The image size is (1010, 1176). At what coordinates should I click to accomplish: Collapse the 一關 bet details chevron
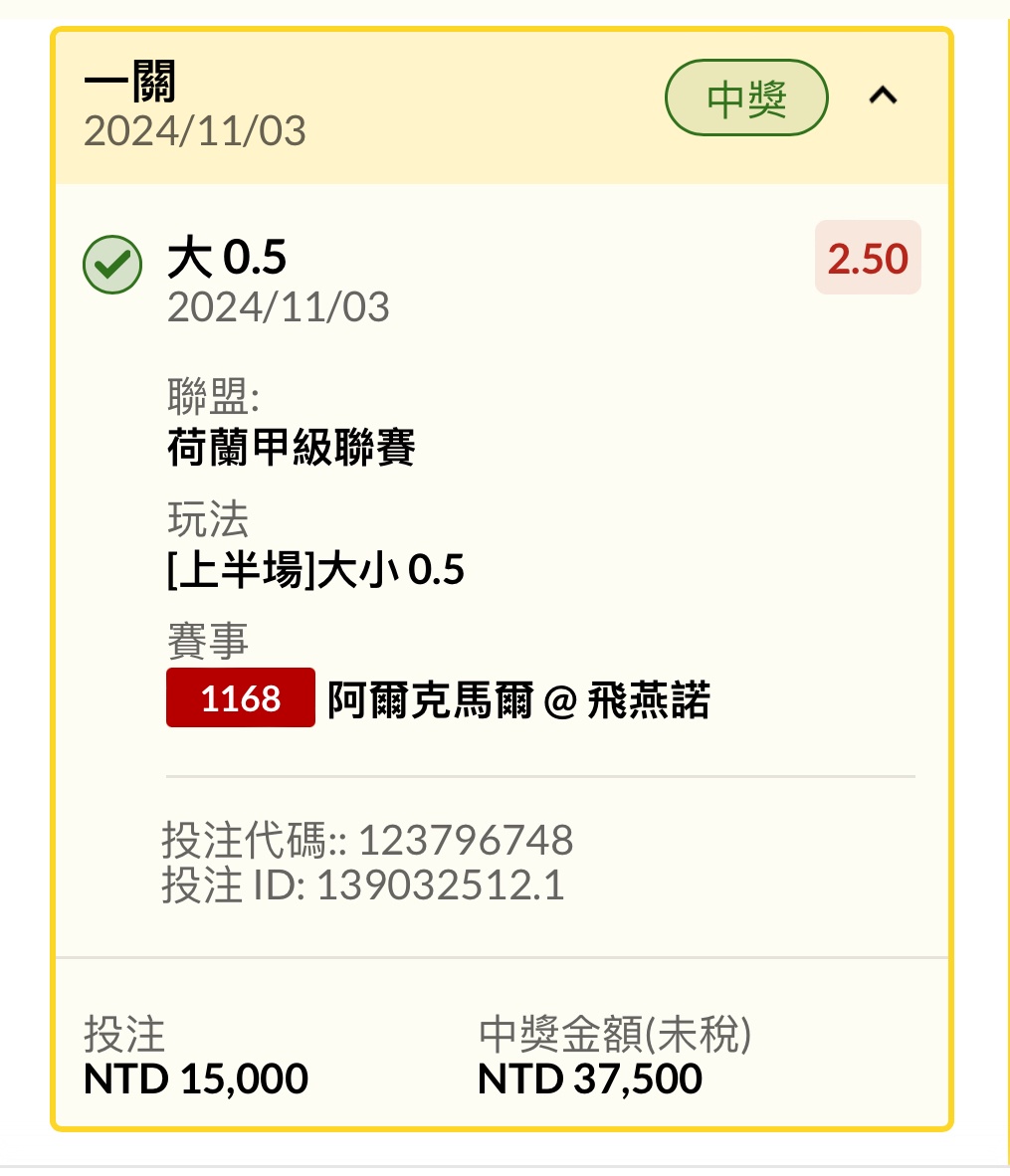[x=883, y=97]
